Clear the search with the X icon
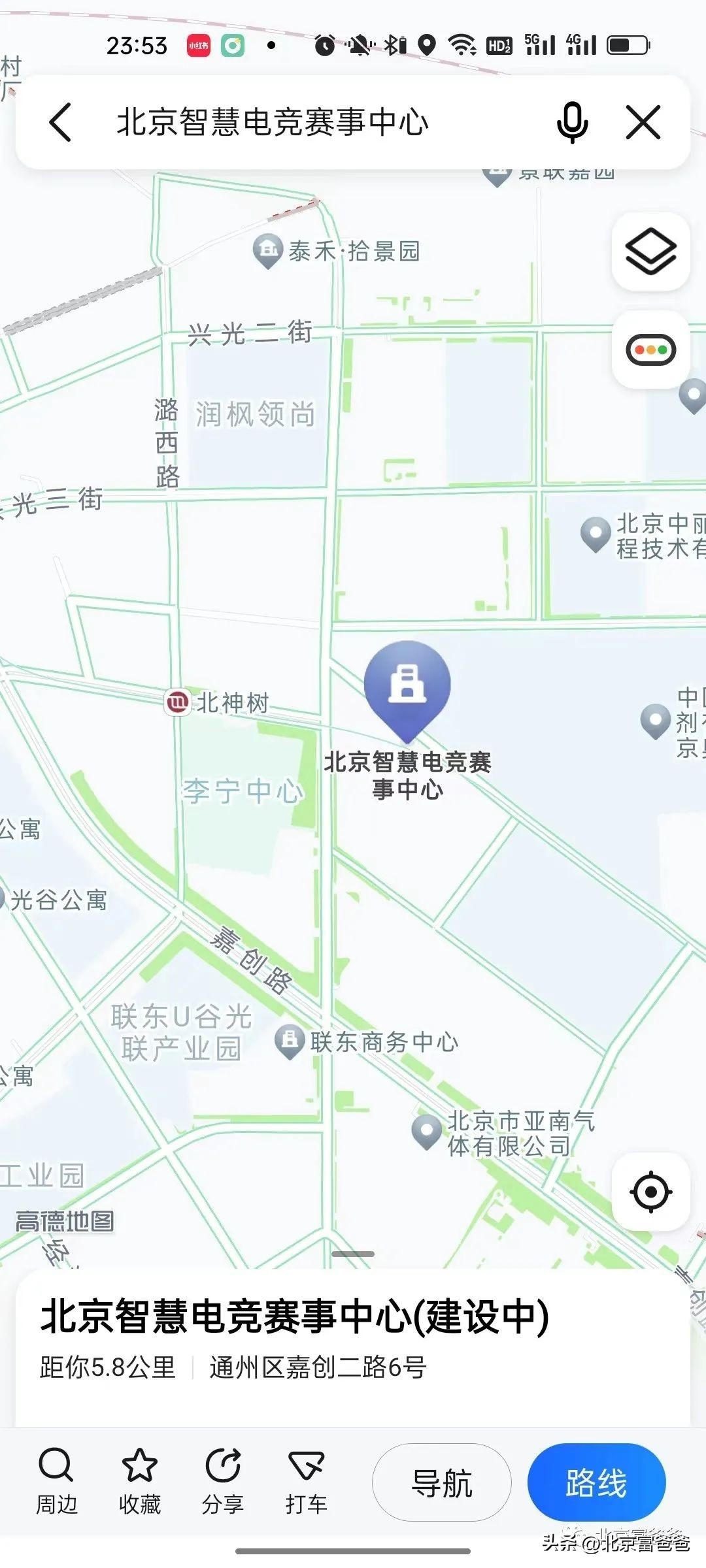This screenshot has height=1568, width=706. (643, 122)
